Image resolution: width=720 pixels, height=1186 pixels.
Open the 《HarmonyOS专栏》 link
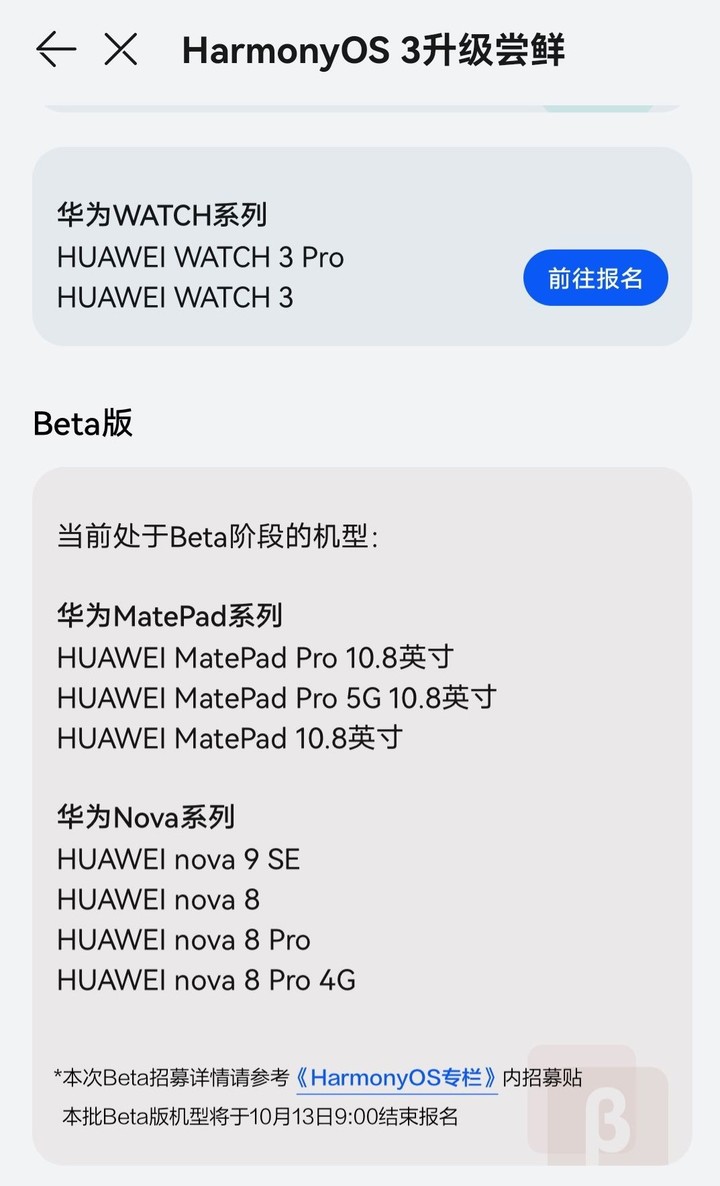pos(397,1078)
